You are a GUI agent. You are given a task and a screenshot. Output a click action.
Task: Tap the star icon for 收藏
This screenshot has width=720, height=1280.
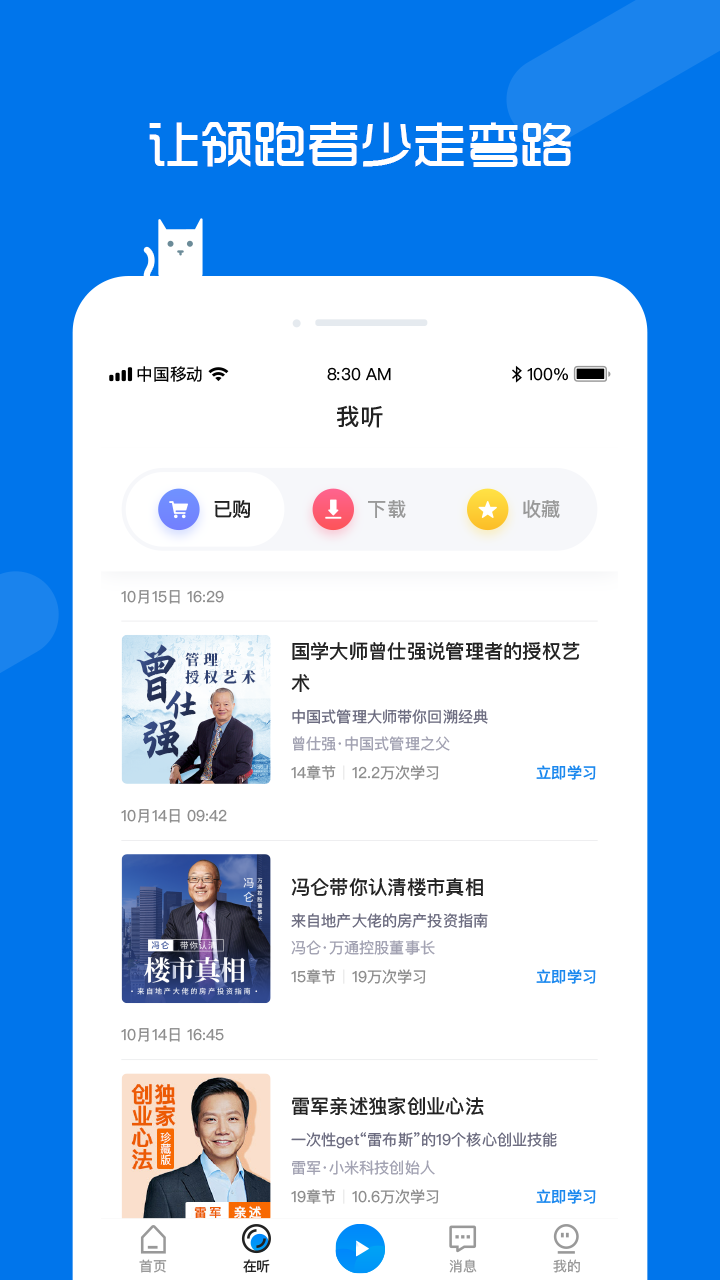pos(487,509)
